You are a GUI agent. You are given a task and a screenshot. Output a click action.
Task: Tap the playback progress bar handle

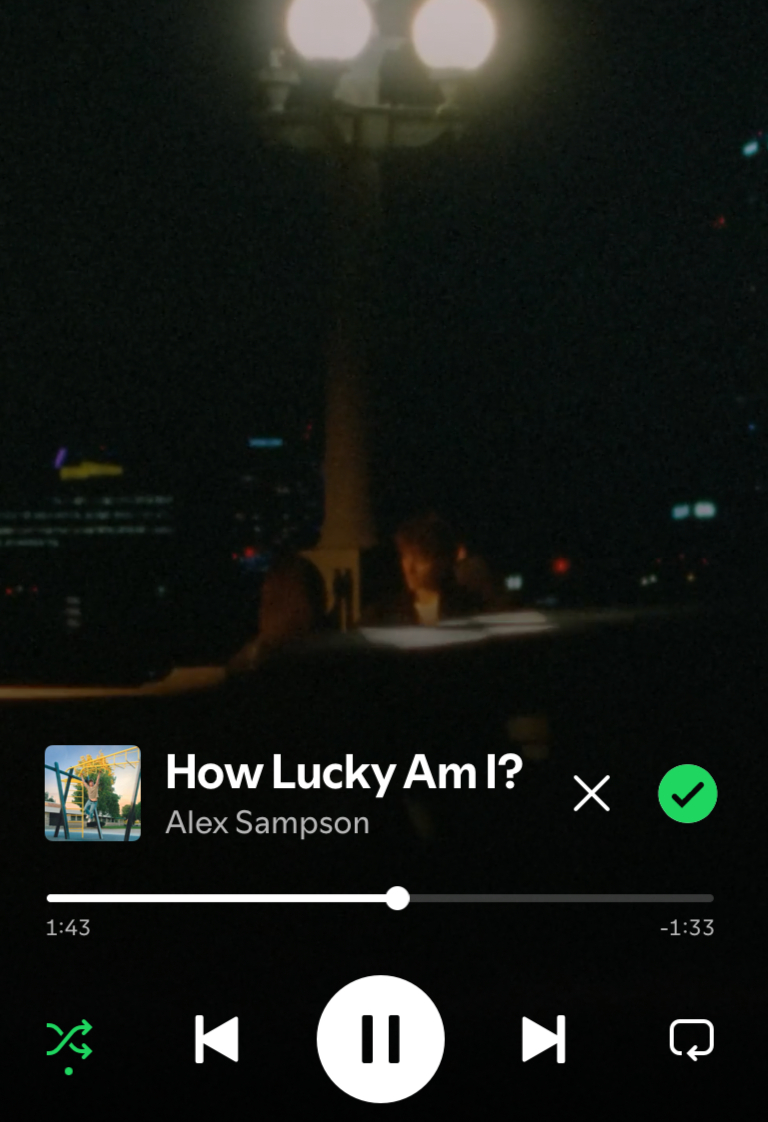(x=397, y=897)
